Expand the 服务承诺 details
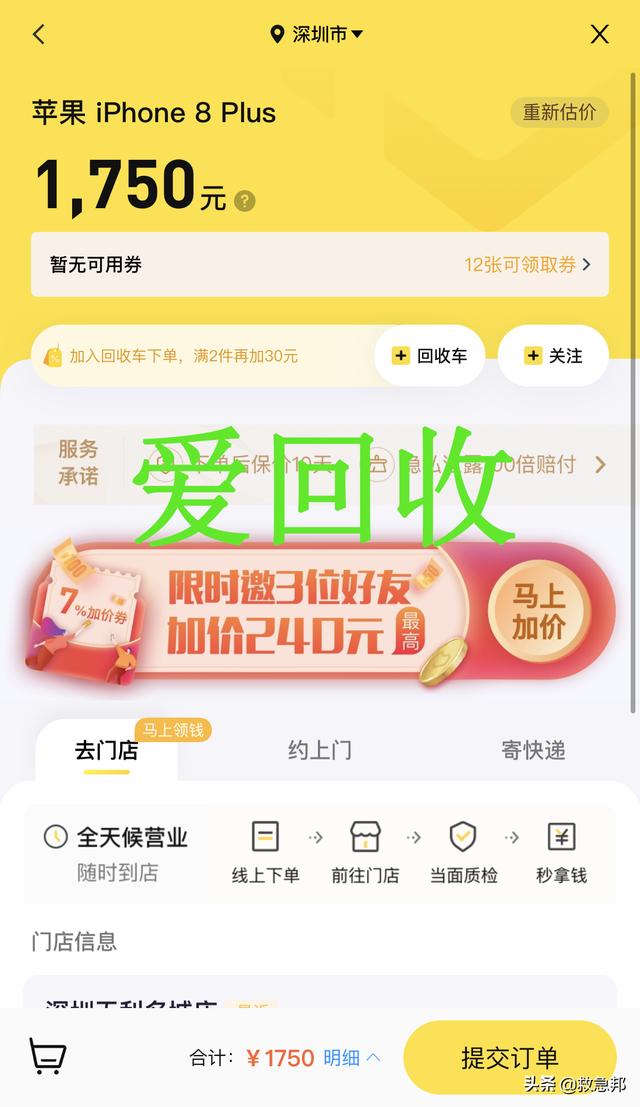 click(600, 464)
